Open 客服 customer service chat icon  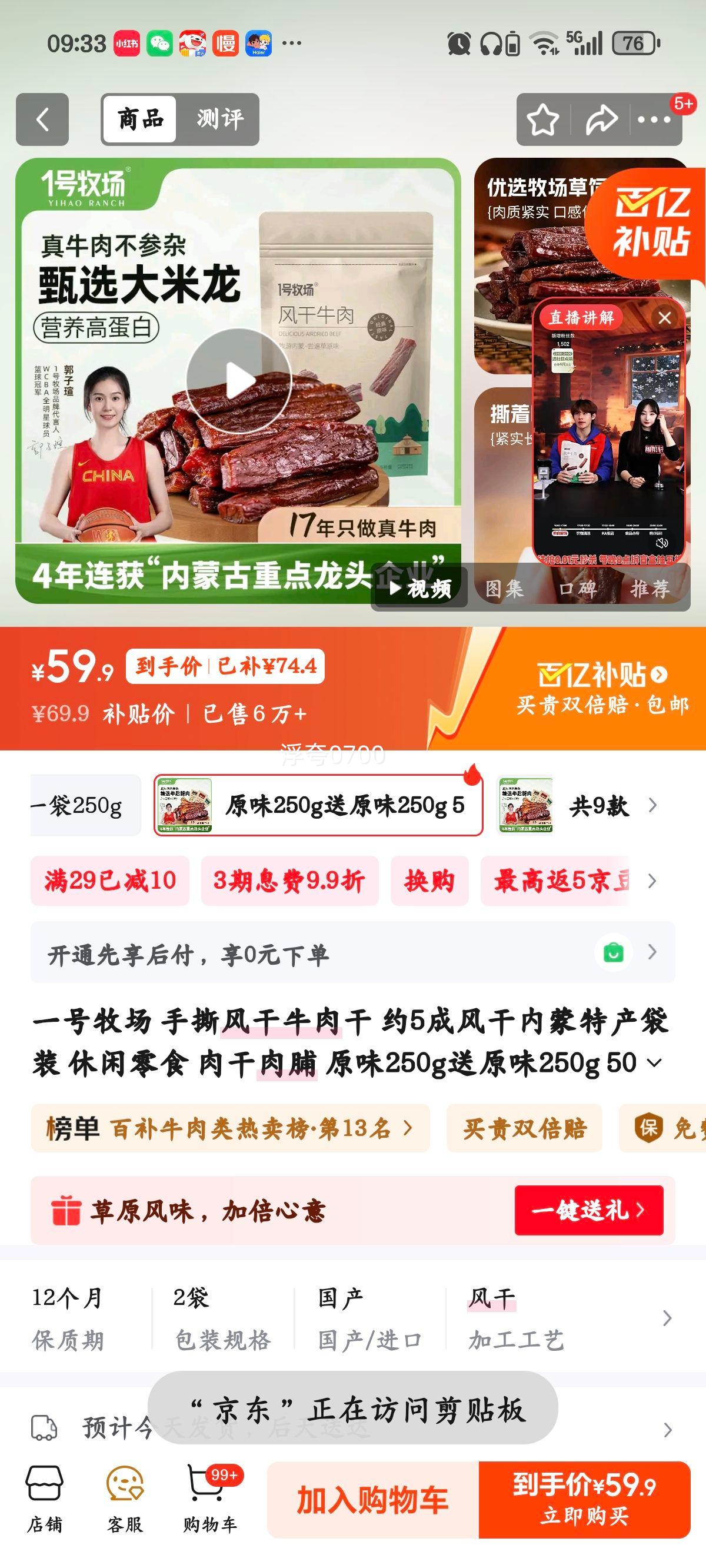click(125, 1497)
